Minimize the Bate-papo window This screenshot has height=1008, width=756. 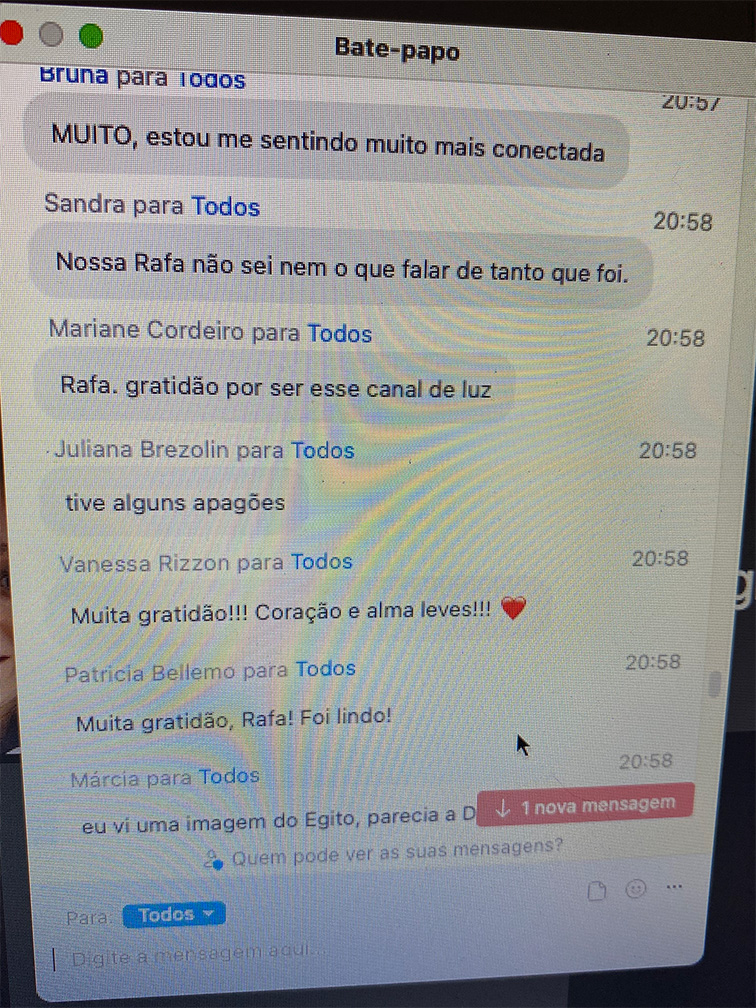click(50, 36)
